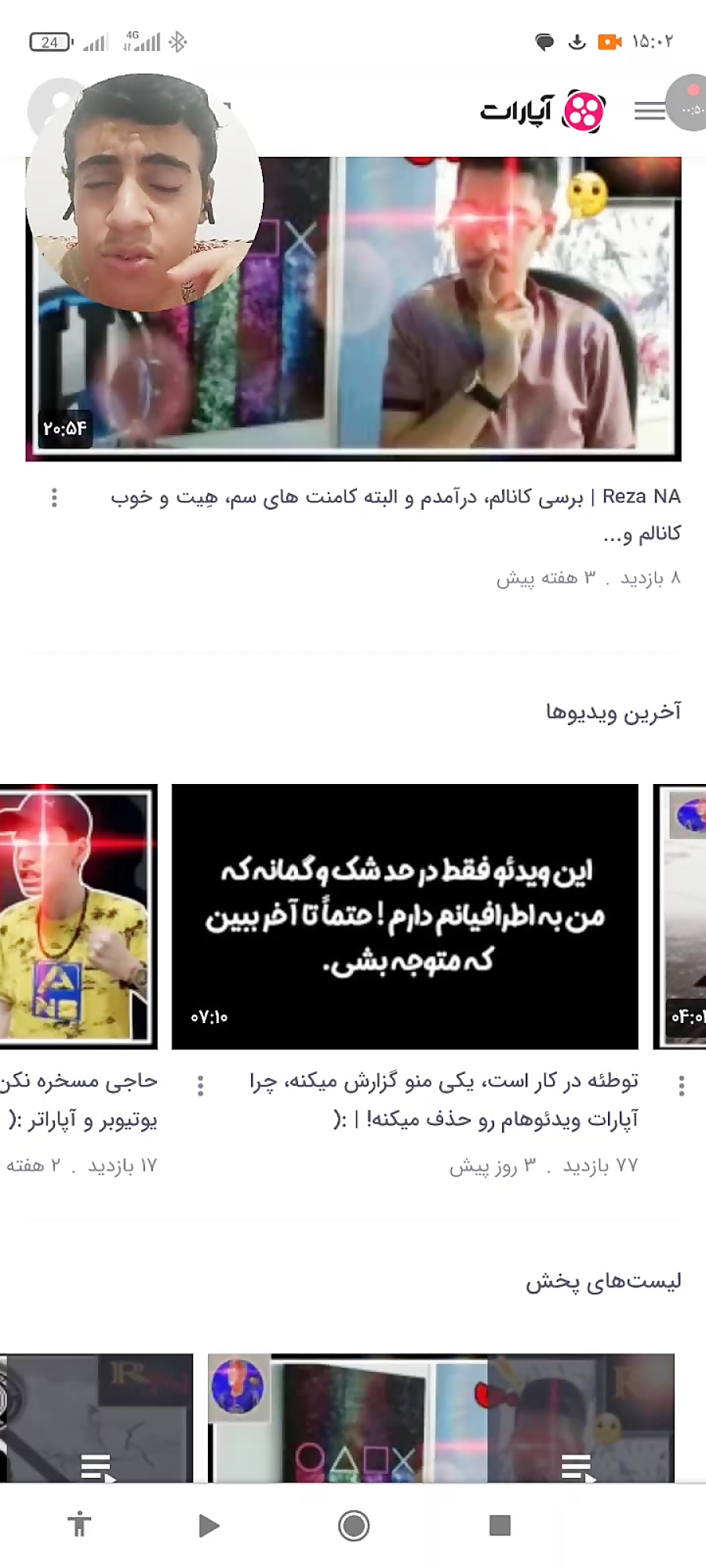The height and width of the screenshot is (1568, 706).
Task: Play the 07:10 black text video
Action: click(x=405, y=916)
